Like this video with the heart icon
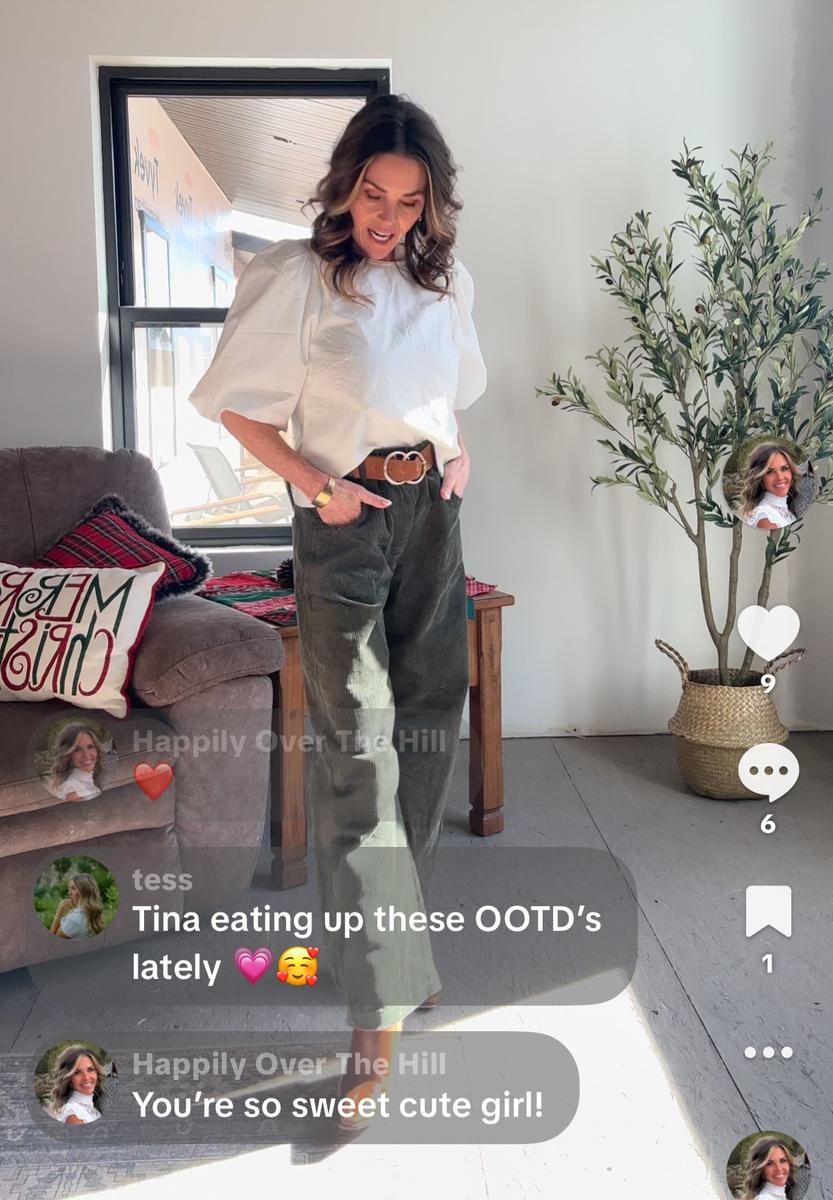This screenshot has width=833, height=1200. [768, 632]
